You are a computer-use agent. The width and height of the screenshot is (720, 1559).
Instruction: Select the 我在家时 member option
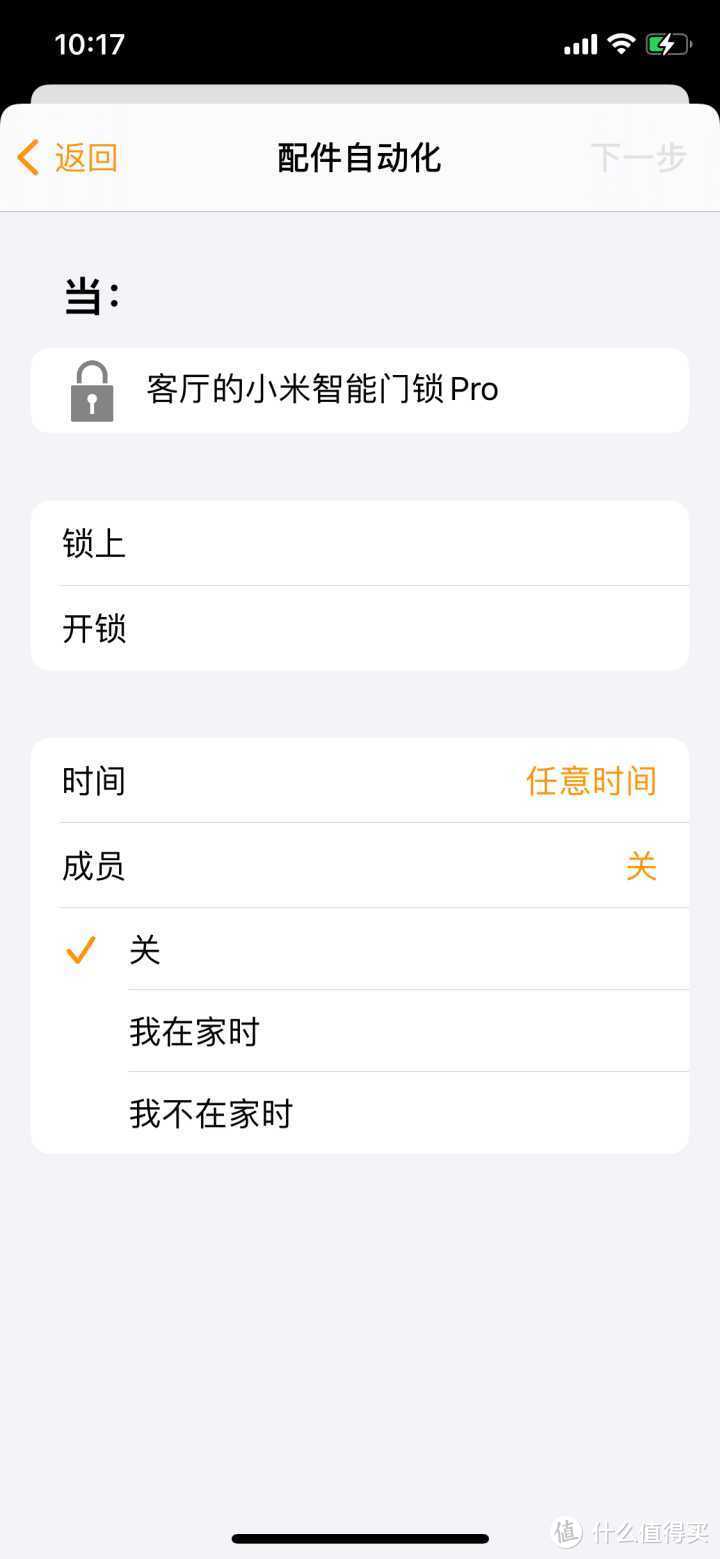(x=193, y=1032)
